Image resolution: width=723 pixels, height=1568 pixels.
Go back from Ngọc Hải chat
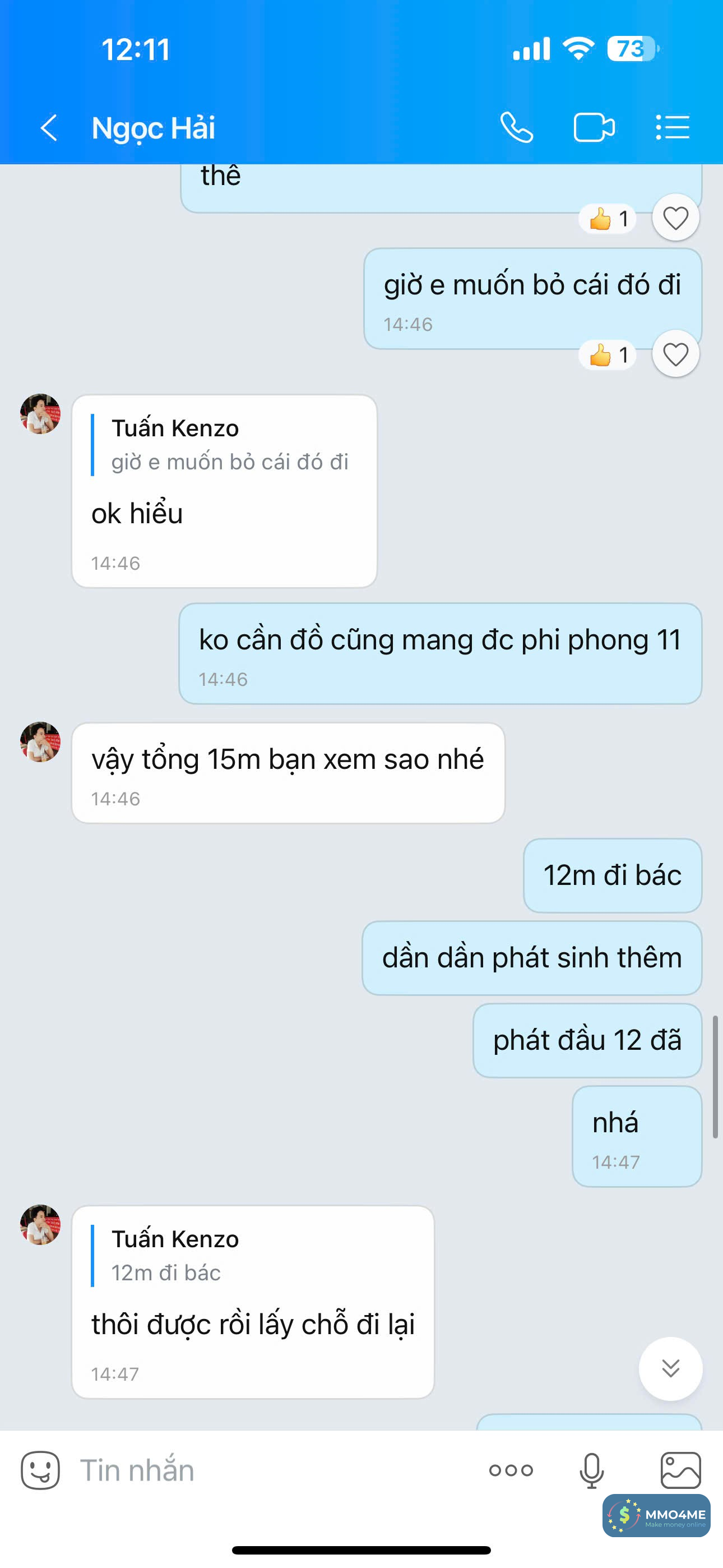[49, 128]
